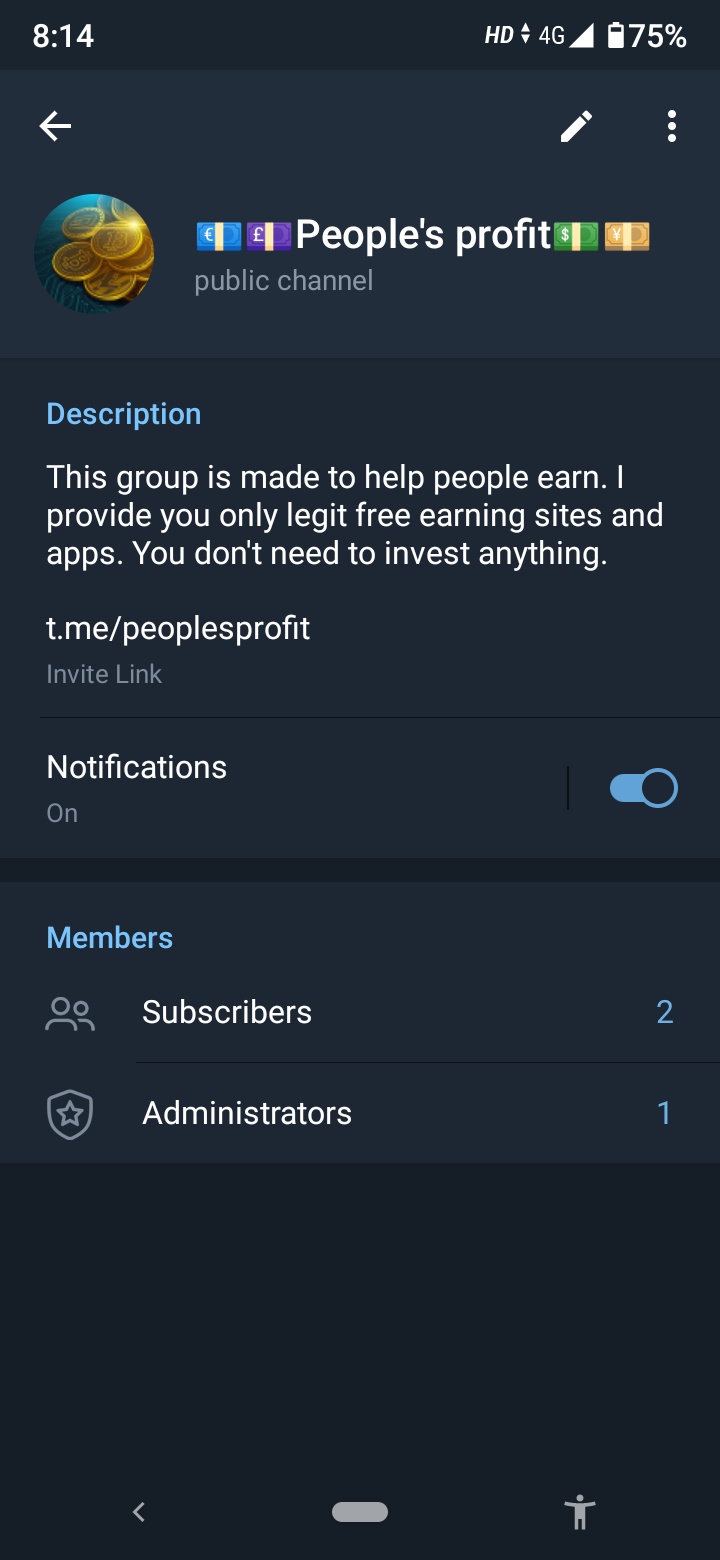Viewport: 720px width, 1560px height.
Task: Tap the system back chevron
Action: 139,1512
